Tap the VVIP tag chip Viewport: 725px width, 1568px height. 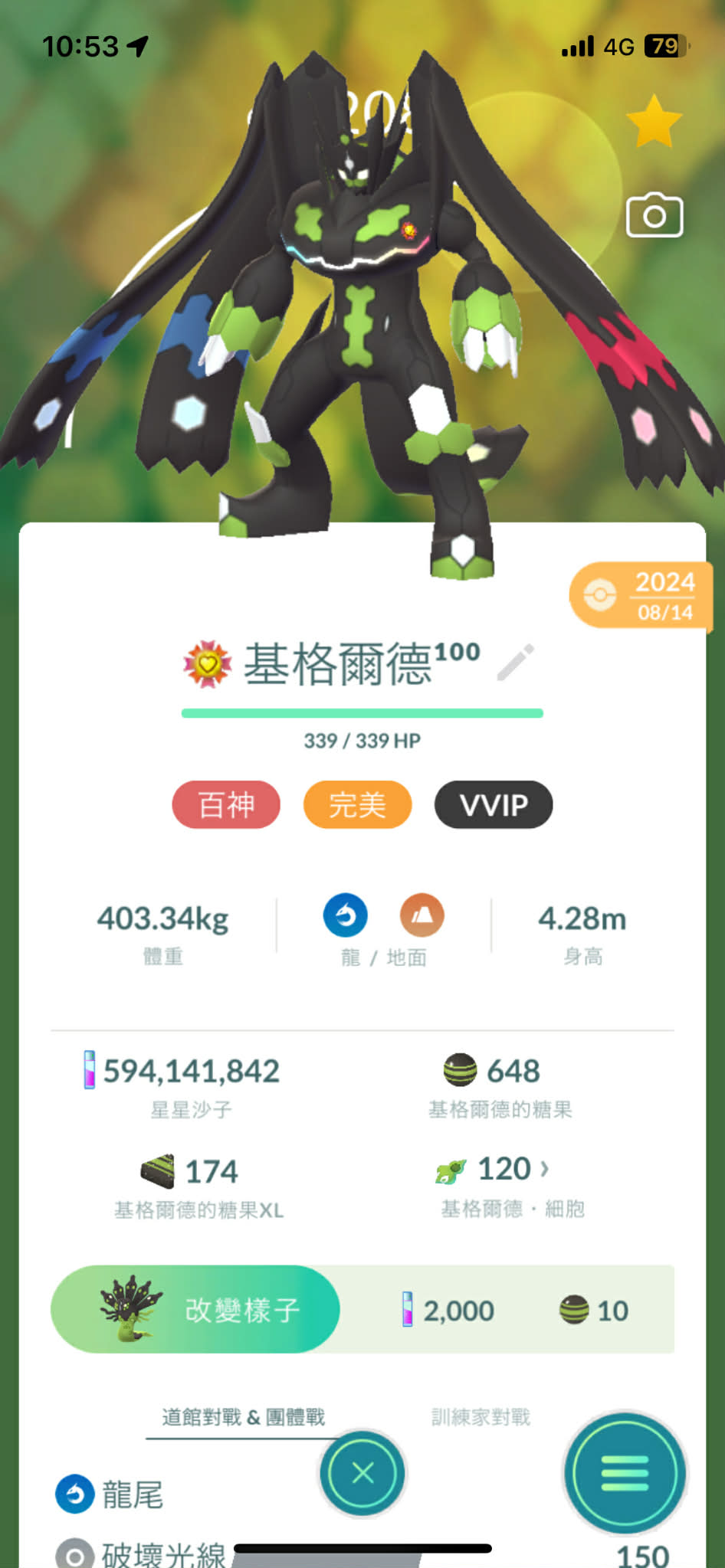point(494,804)
